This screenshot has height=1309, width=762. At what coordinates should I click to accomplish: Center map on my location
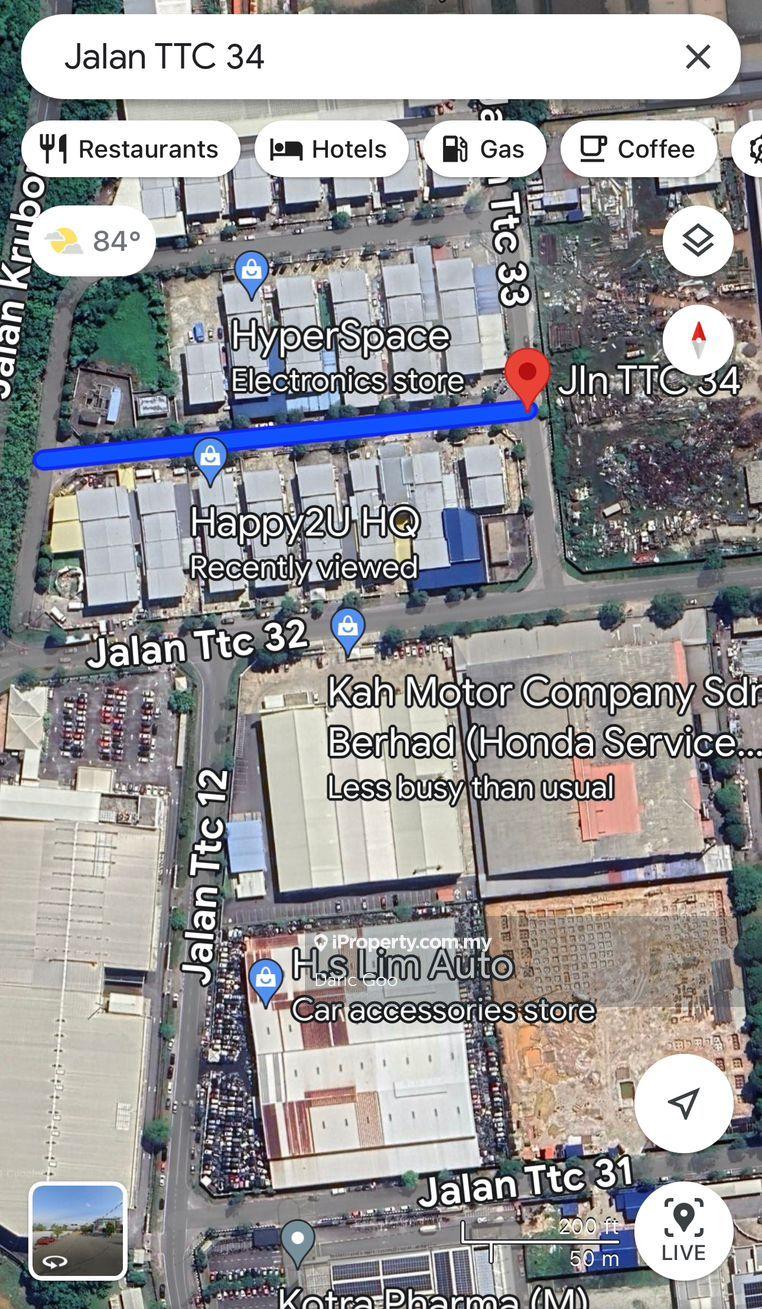(684, 1103)
